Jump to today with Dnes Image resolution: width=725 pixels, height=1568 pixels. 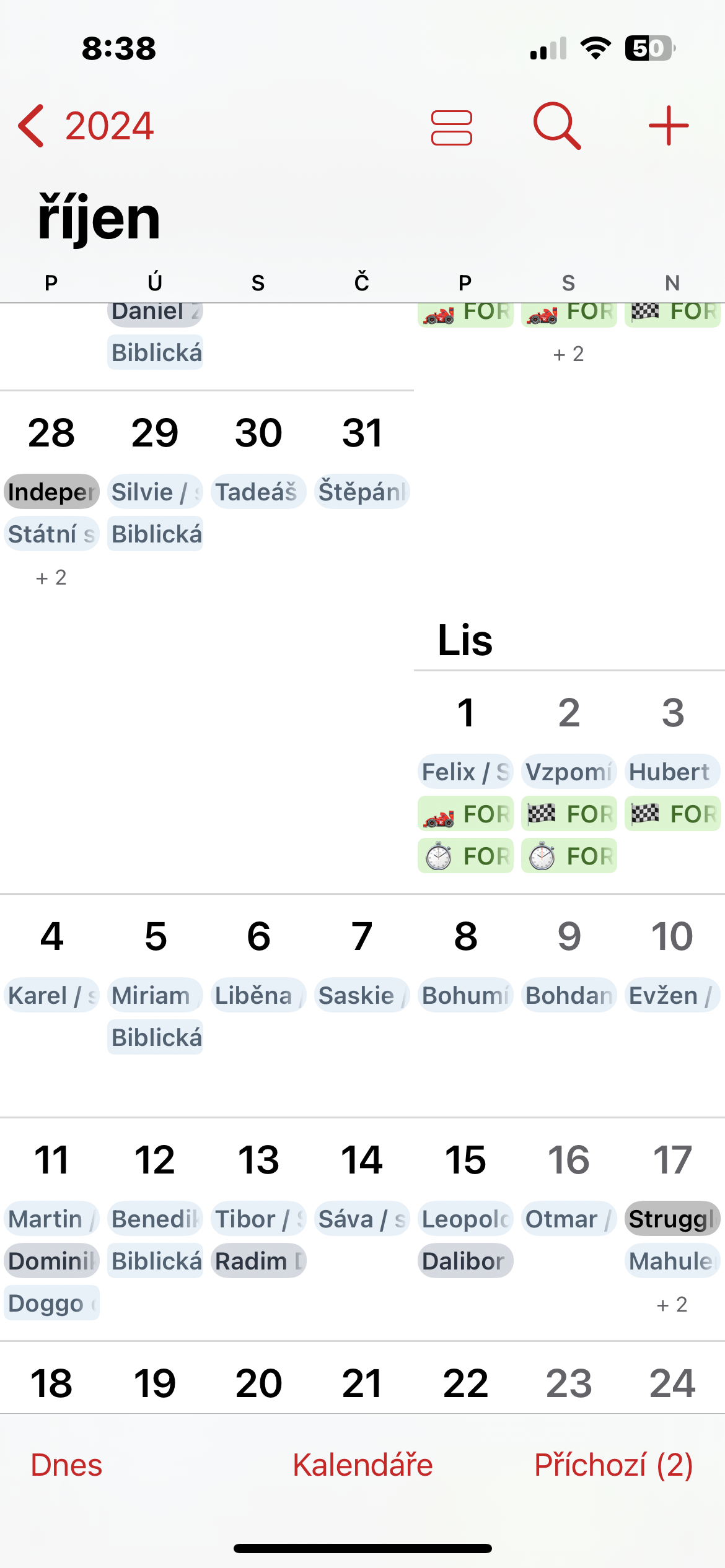[x=66, y=1465]
